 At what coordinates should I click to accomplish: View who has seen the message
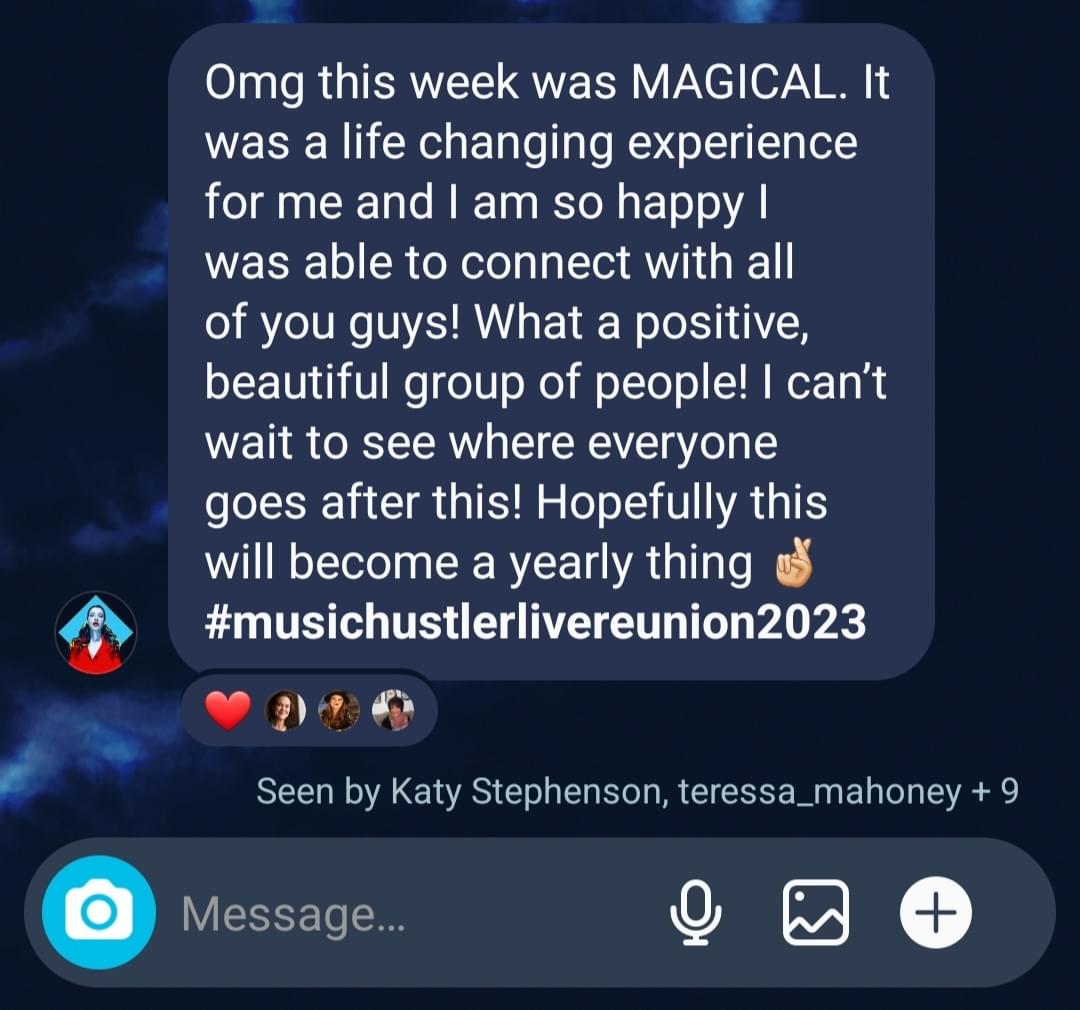point(637,792)
